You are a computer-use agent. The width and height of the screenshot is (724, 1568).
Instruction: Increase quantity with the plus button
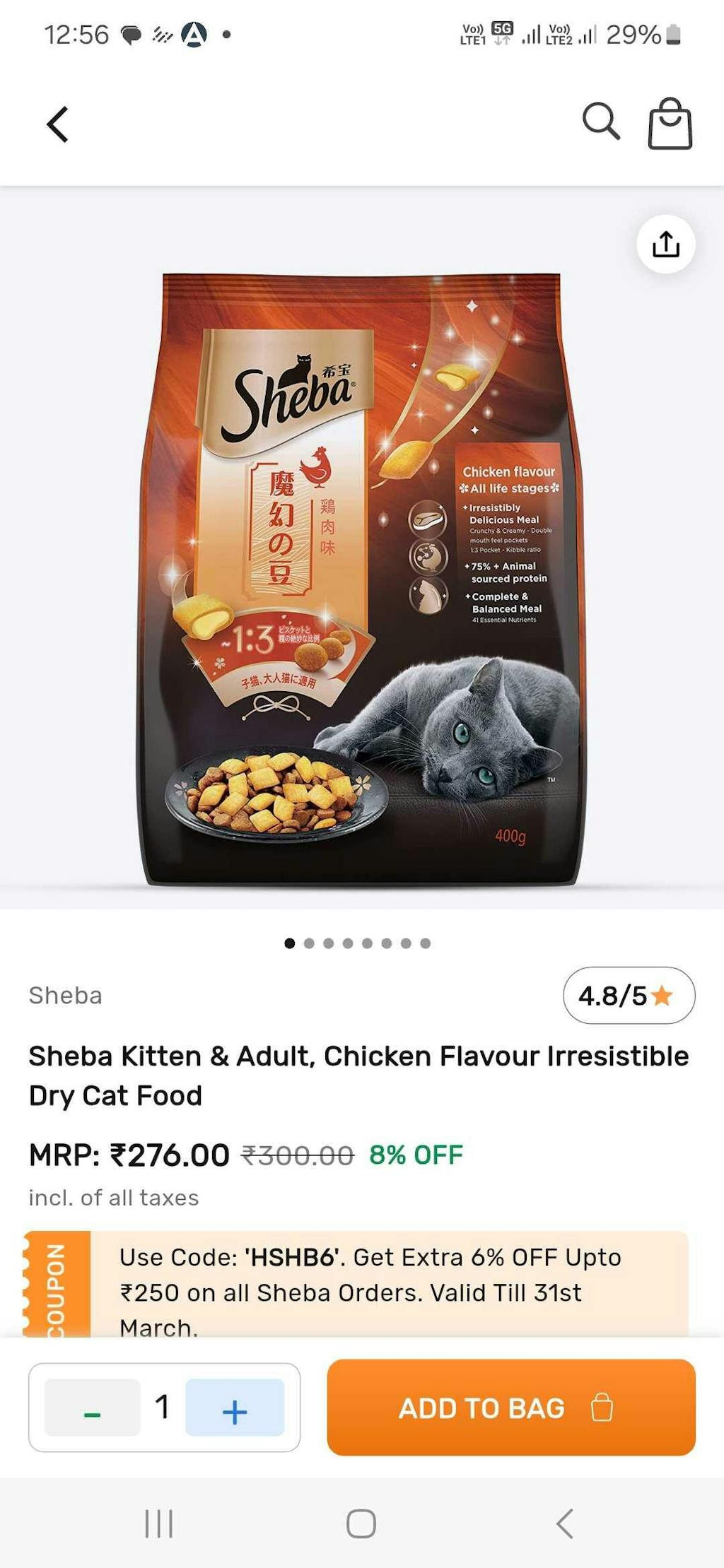point(235,1408)
